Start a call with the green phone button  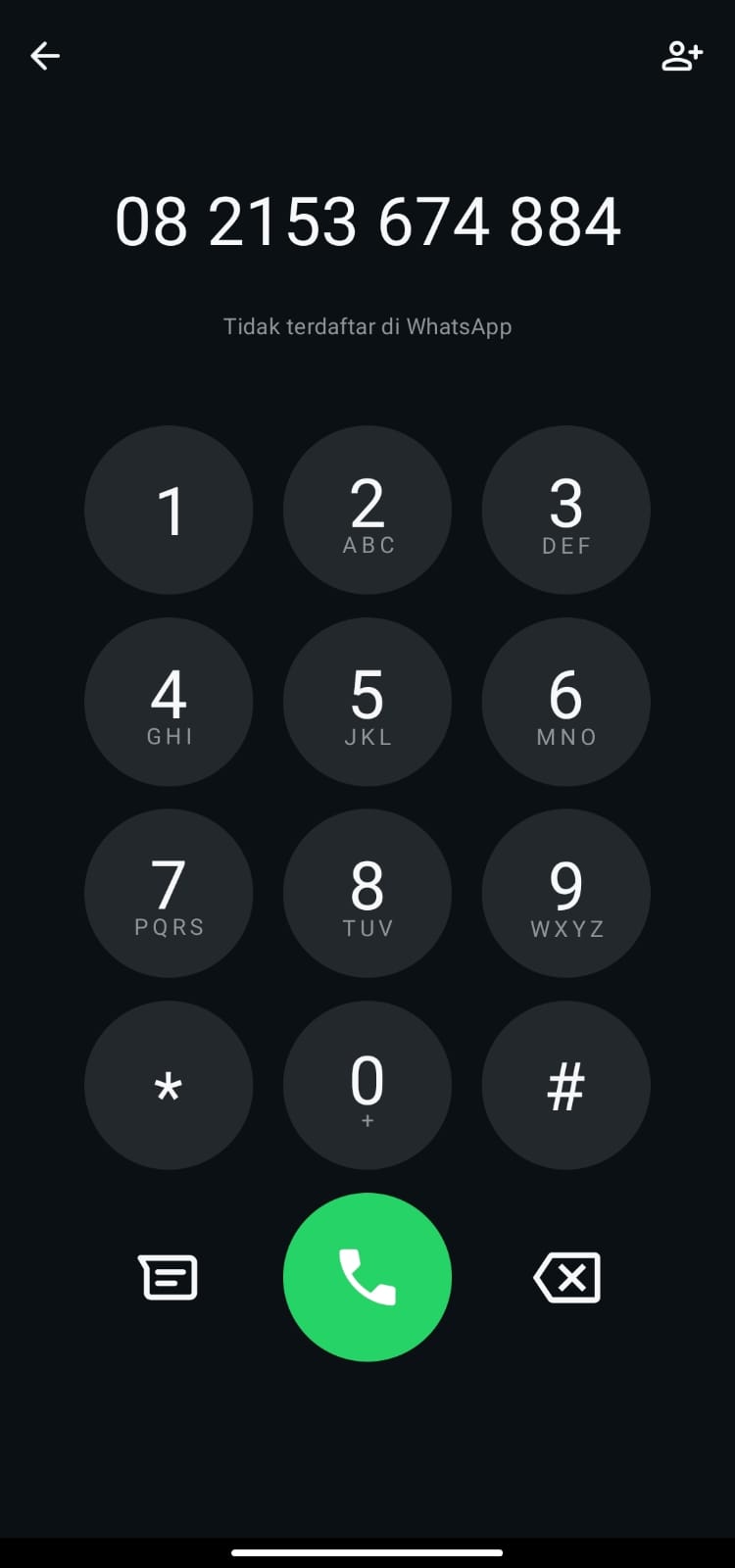(x=367, y=1277)
